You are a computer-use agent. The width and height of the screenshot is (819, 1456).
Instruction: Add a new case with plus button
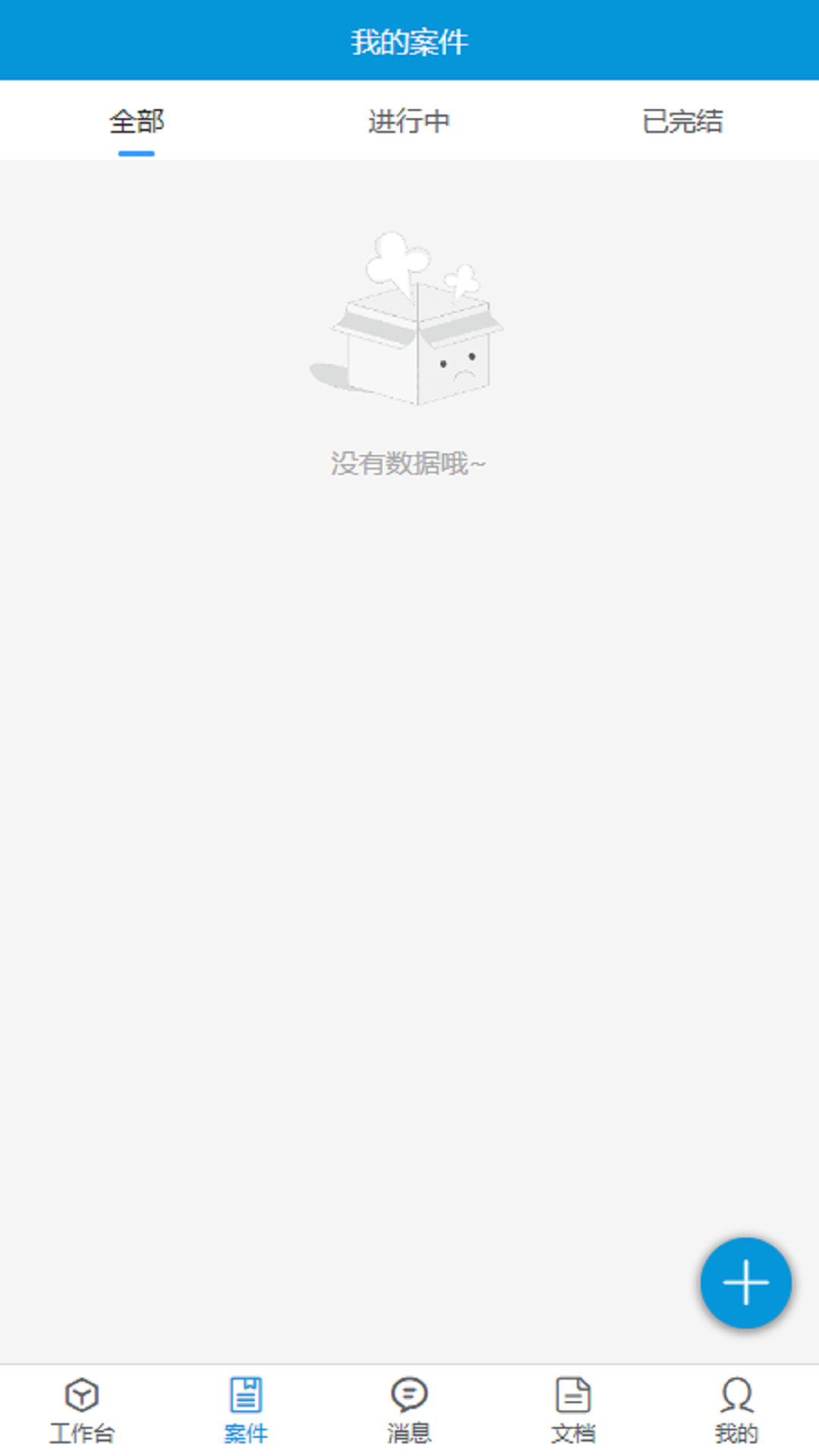[745, 1282]
